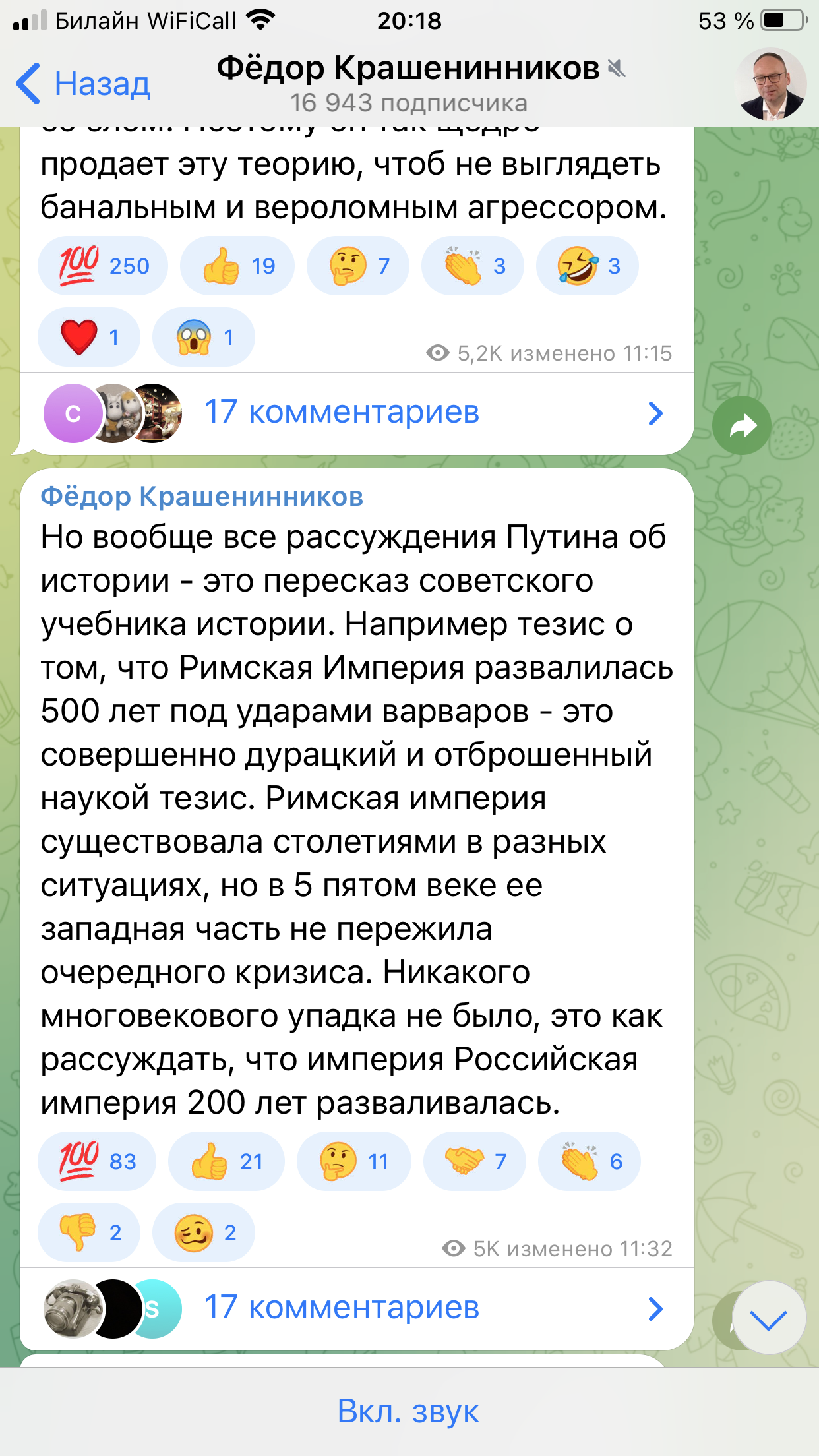The image size is (819, 1456).
Task: Tap the thinking face reaction with 11
Action: click(x=353, y=1161)
